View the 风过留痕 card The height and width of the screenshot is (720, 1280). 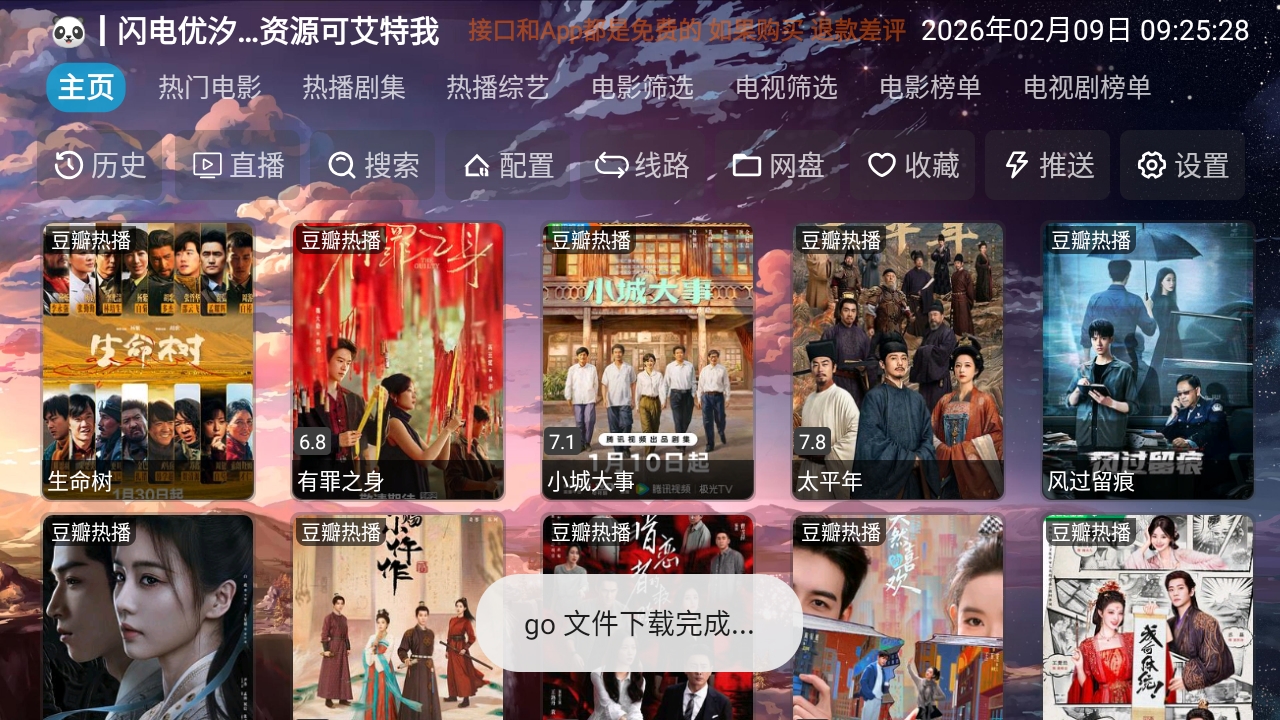tap(1148, 361)
